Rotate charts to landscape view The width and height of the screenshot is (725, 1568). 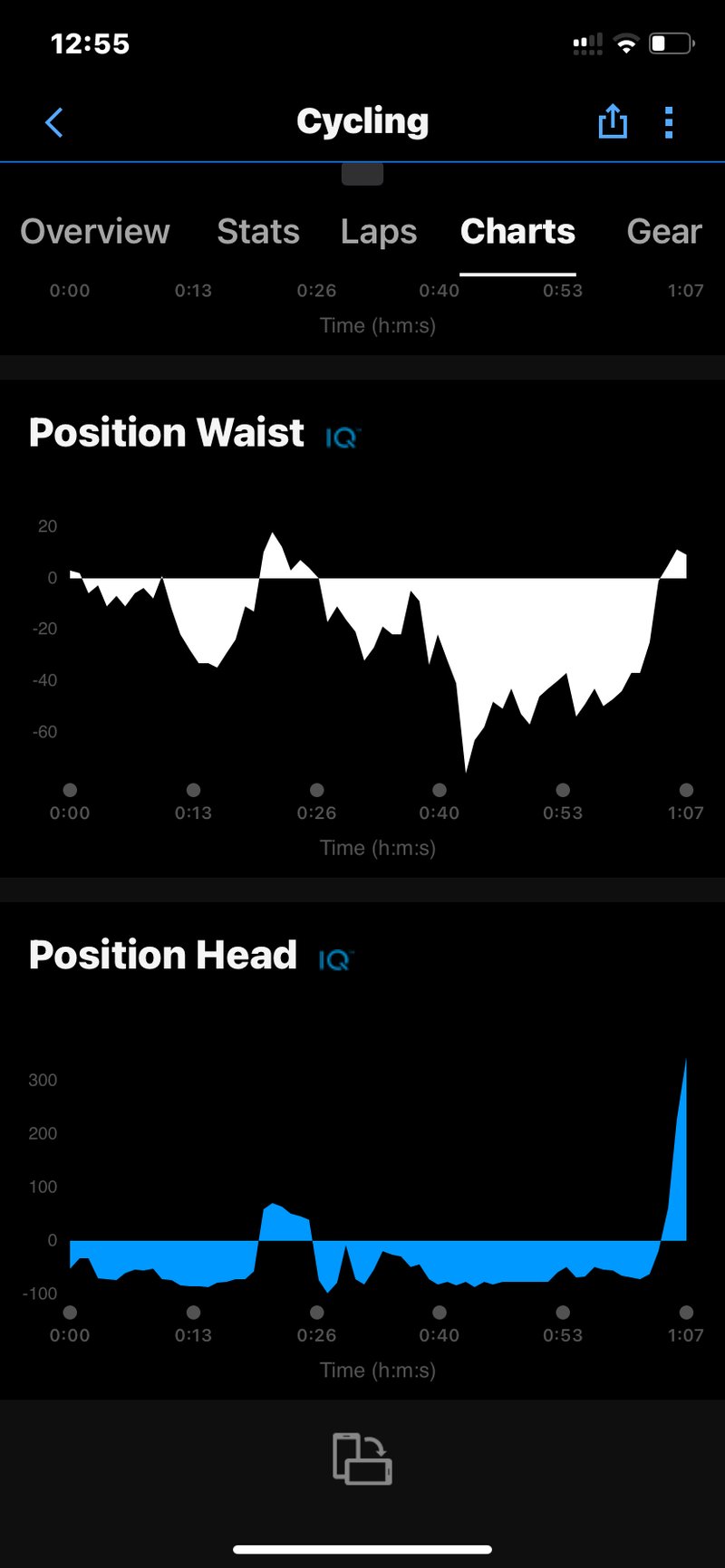tap(362, 1458)
